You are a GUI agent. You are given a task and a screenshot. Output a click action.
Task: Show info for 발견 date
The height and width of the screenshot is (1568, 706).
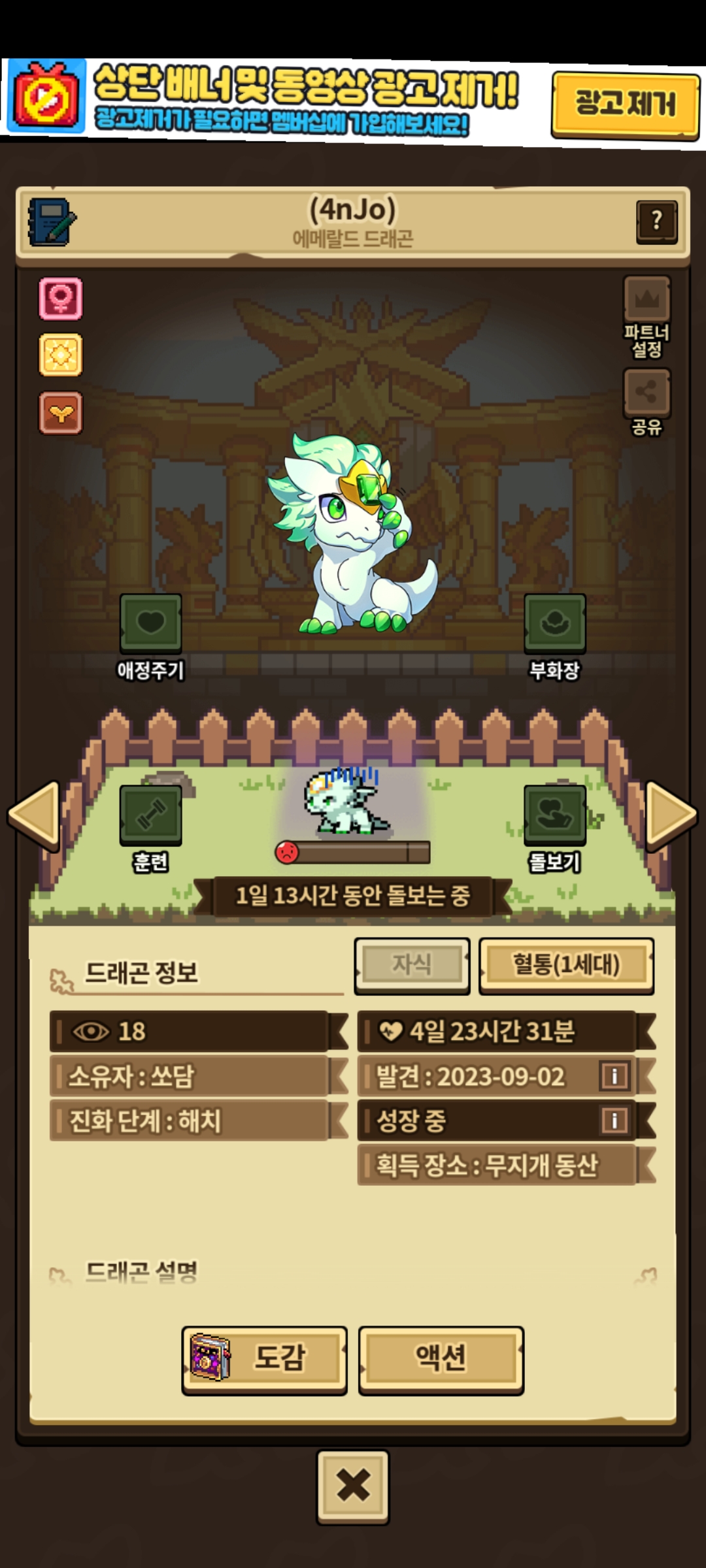click(x=614, y=1076)
